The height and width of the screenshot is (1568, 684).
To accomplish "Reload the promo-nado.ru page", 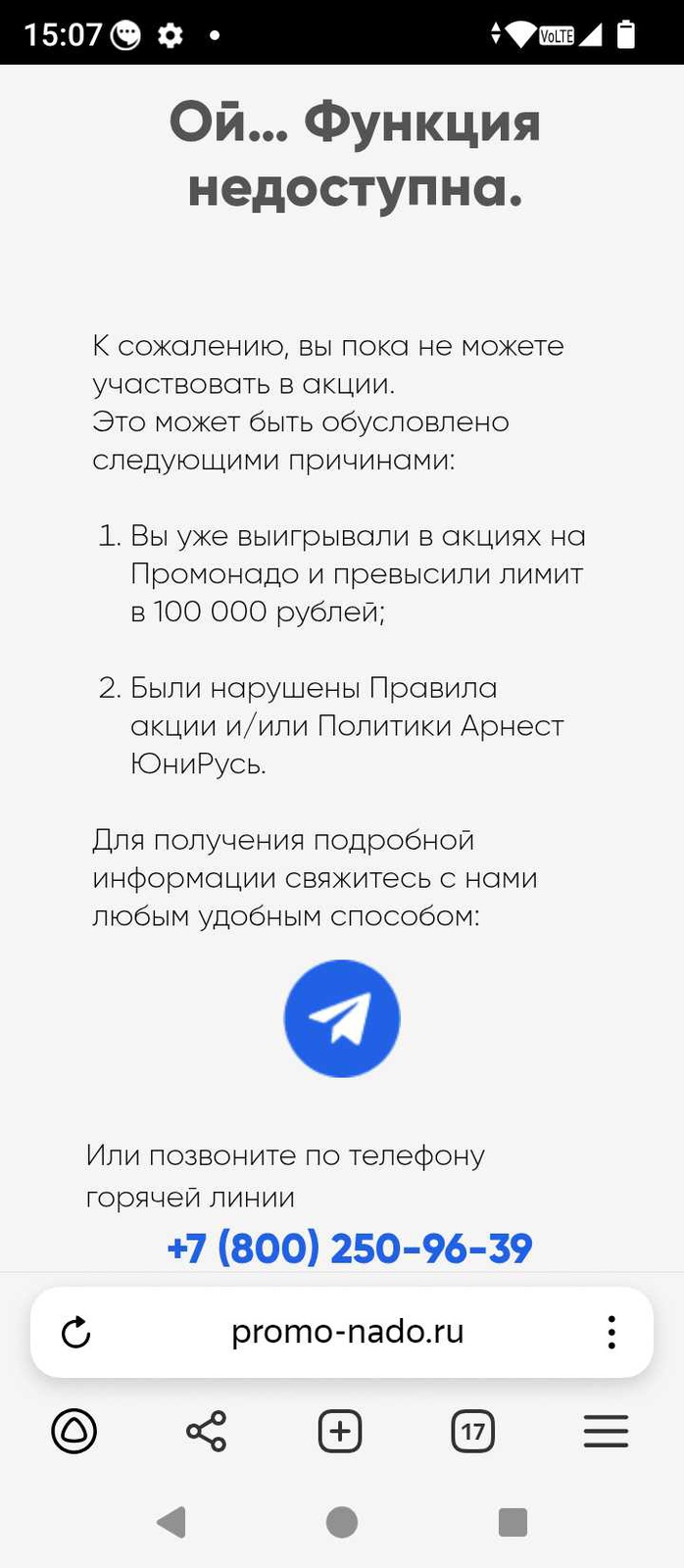I will [76, 1332].
